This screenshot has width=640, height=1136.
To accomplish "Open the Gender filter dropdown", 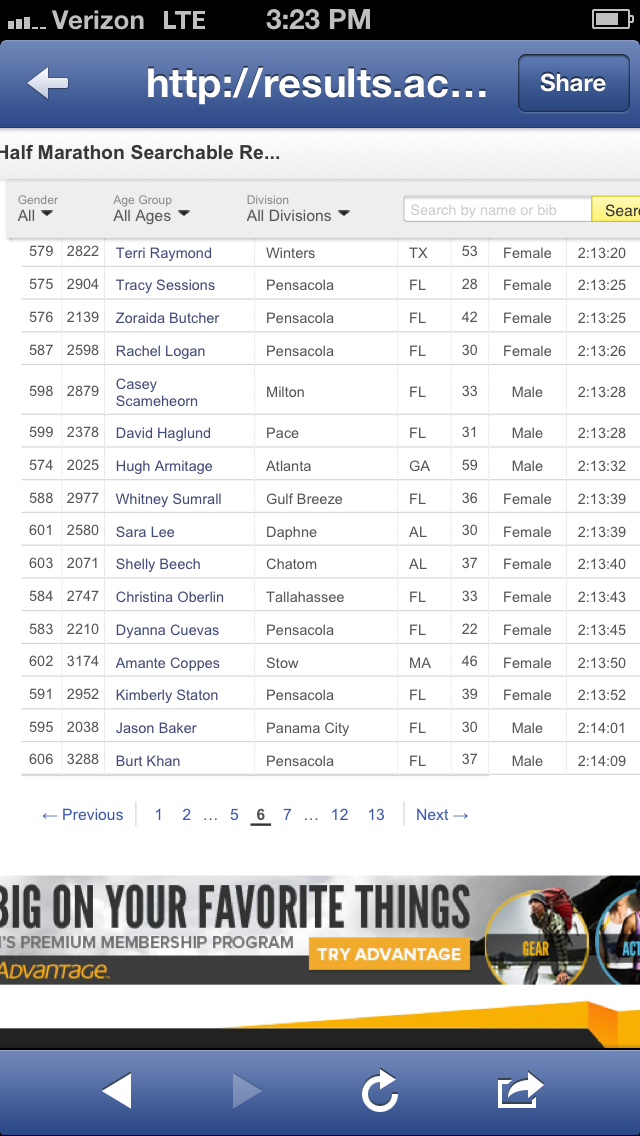I will pyautogui.click(x=36, y=215).
